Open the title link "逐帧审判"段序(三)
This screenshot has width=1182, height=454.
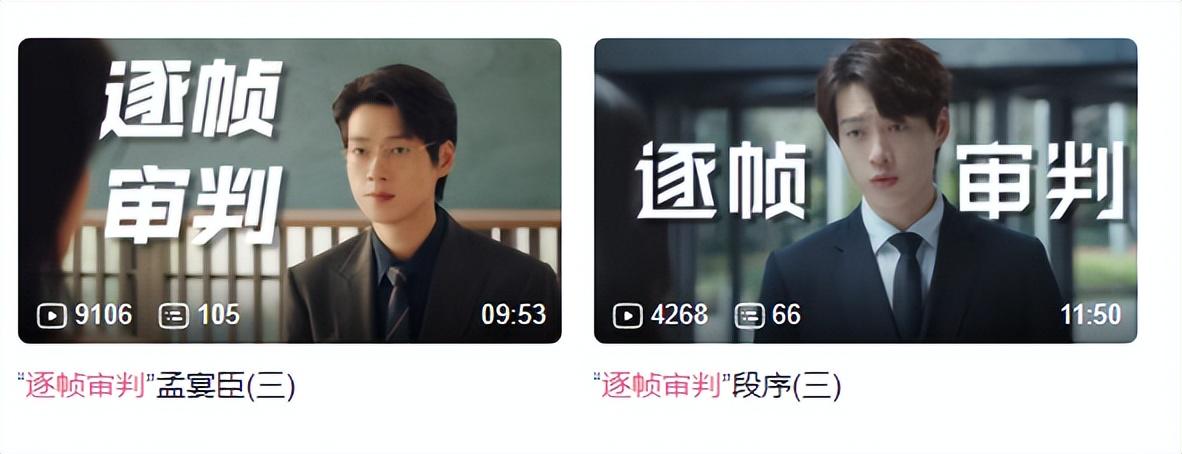pyautogui.click(x=717, y=385)
